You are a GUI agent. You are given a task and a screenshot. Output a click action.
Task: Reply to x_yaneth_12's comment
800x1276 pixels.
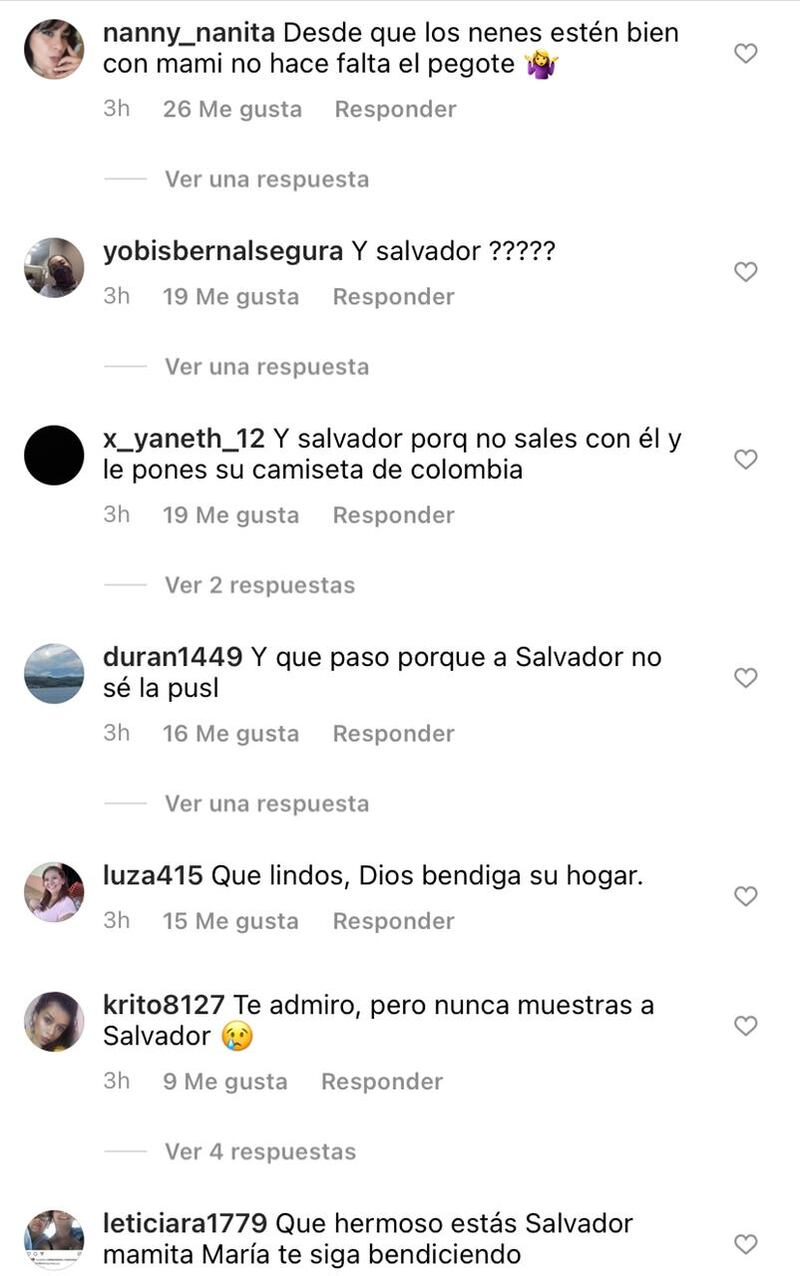pos(393,515)
